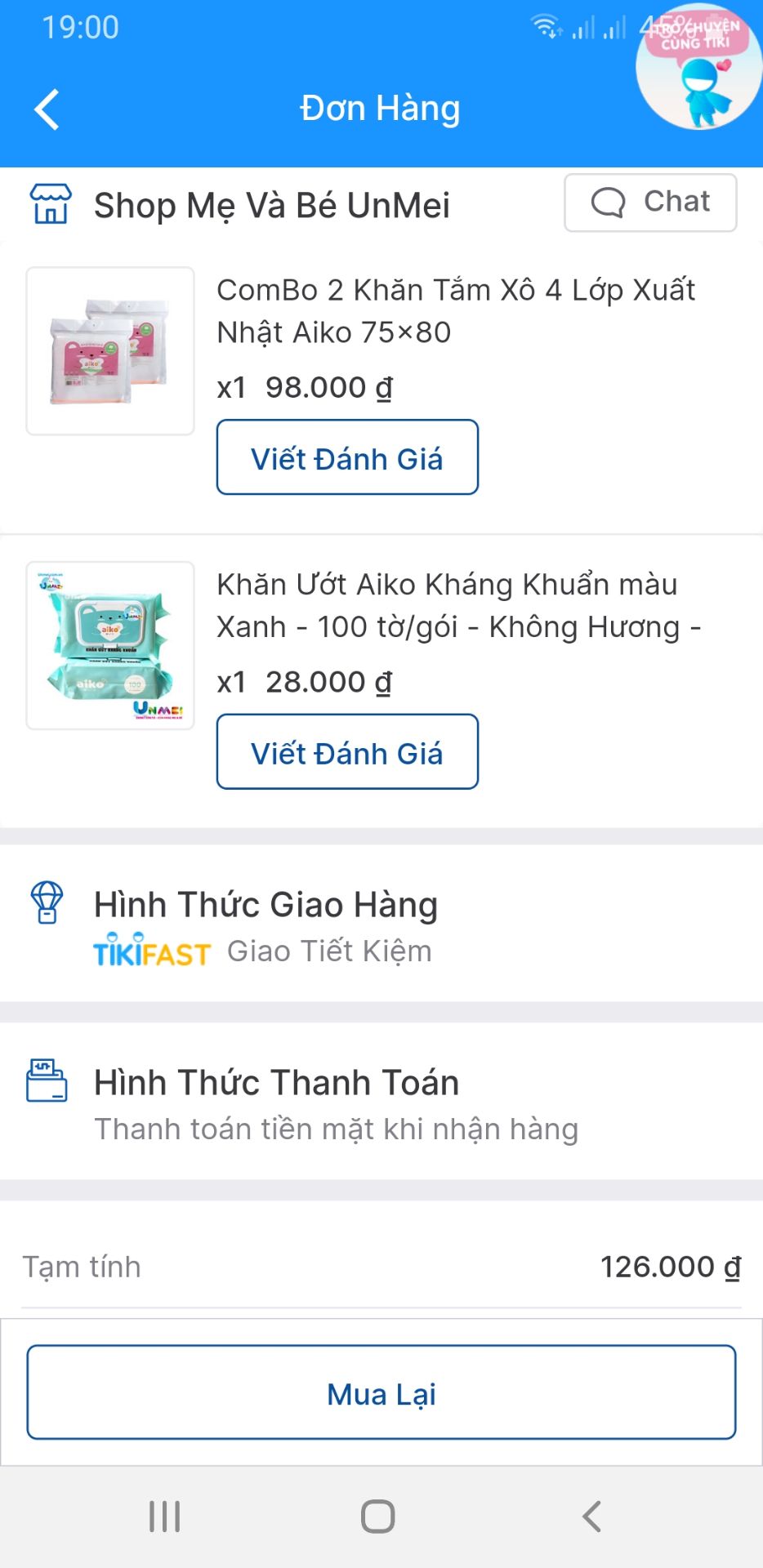Tap the towel combo product thumbnail
763x1568 pixels.
[109, 351]
